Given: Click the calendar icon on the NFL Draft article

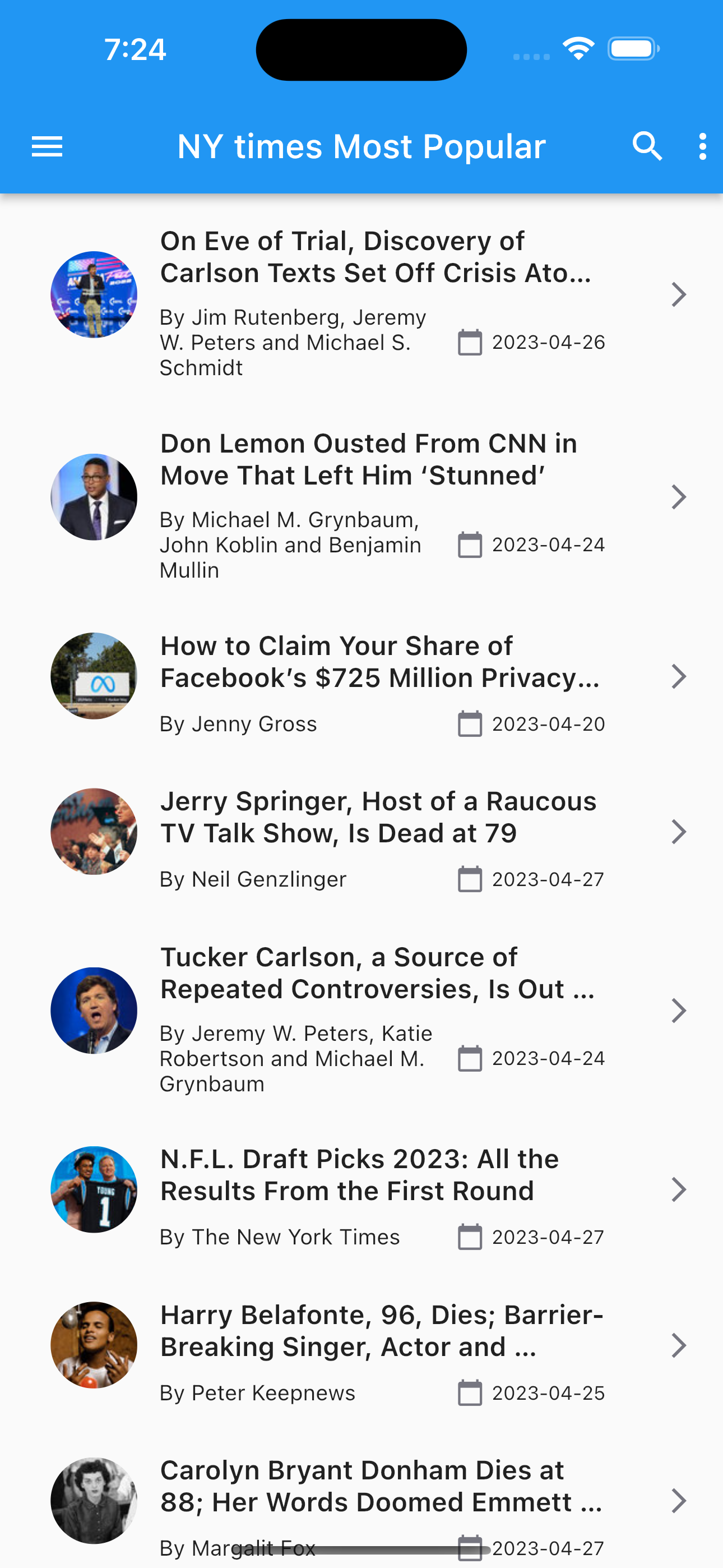Looking at the screenshot, I should [x=469, y=1237].
